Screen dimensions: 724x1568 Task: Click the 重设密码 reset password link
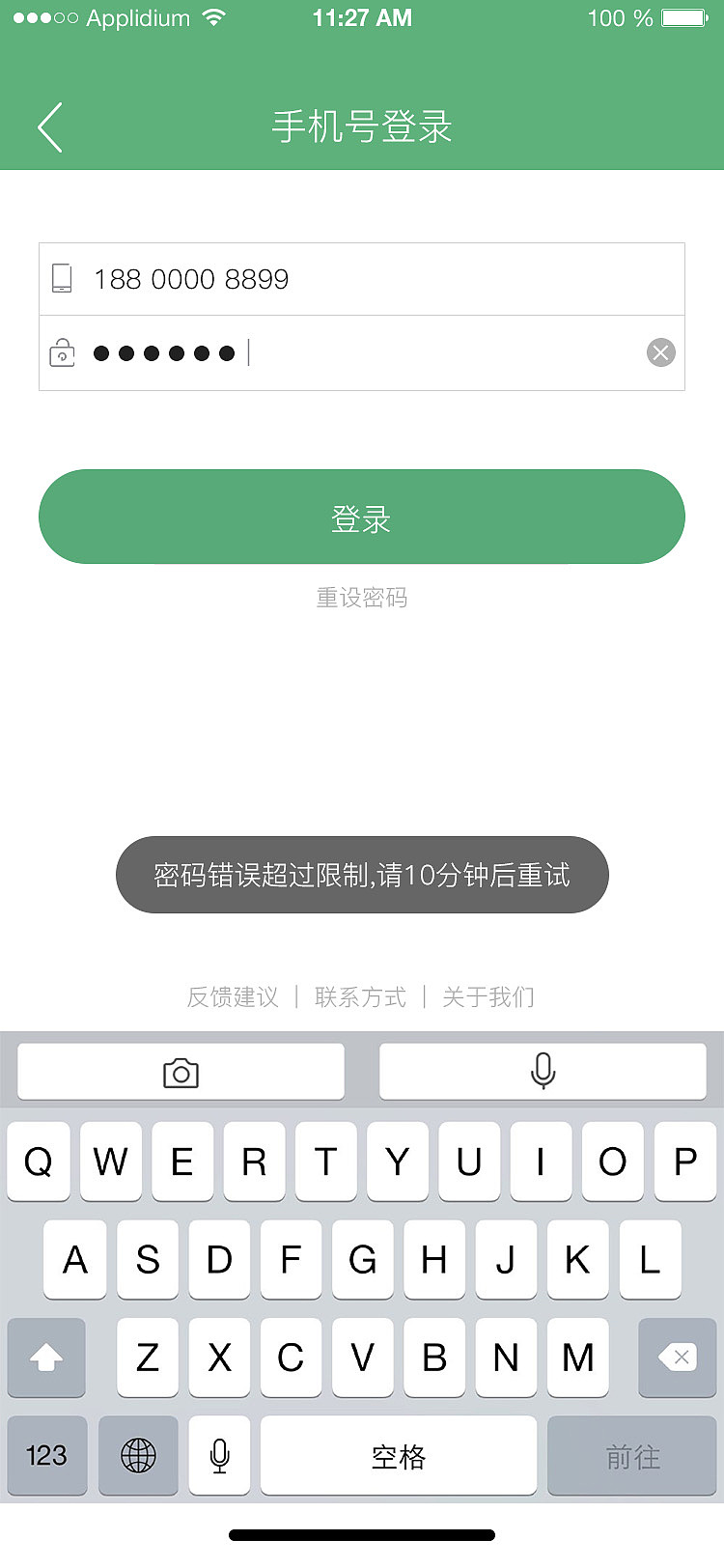(x=361, y=598)
